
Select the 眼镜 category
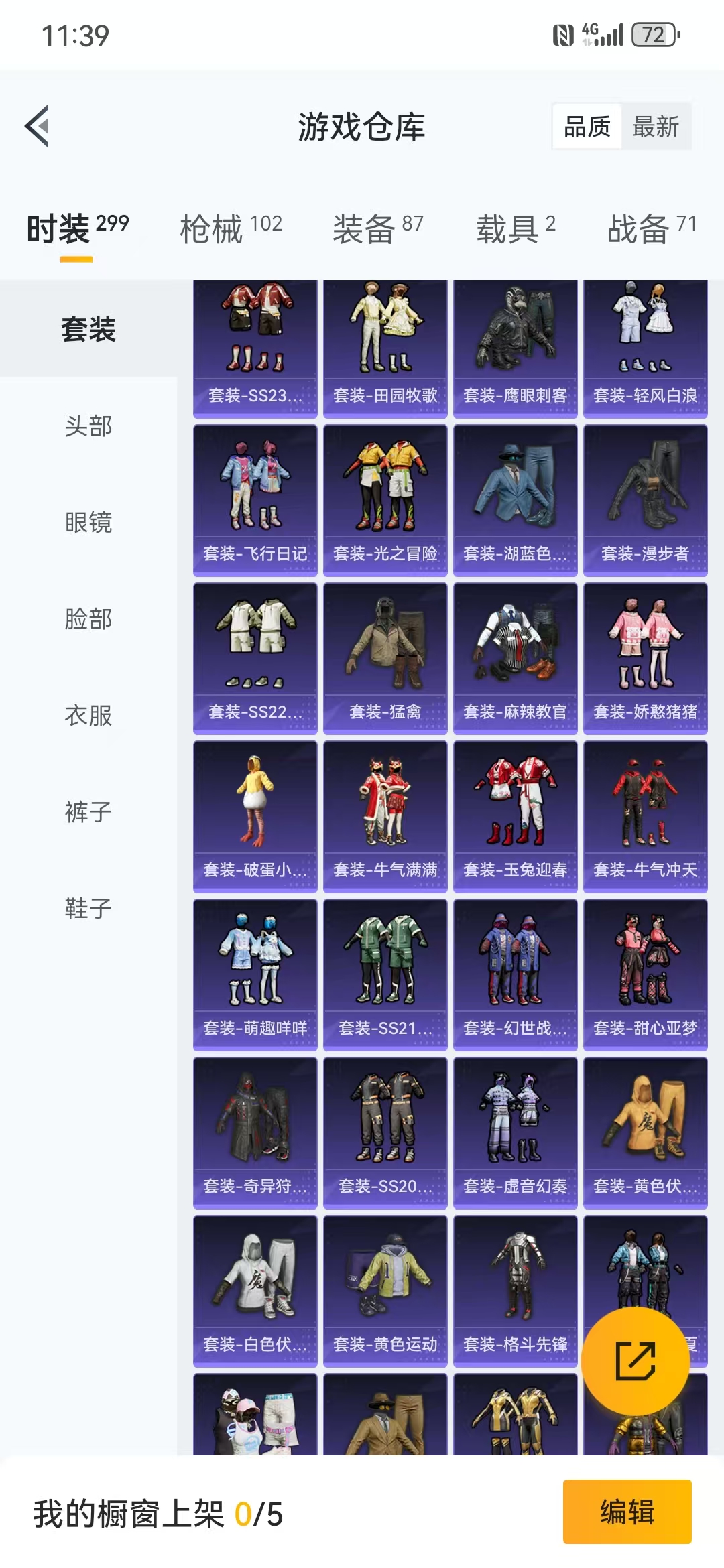(88, 523)
